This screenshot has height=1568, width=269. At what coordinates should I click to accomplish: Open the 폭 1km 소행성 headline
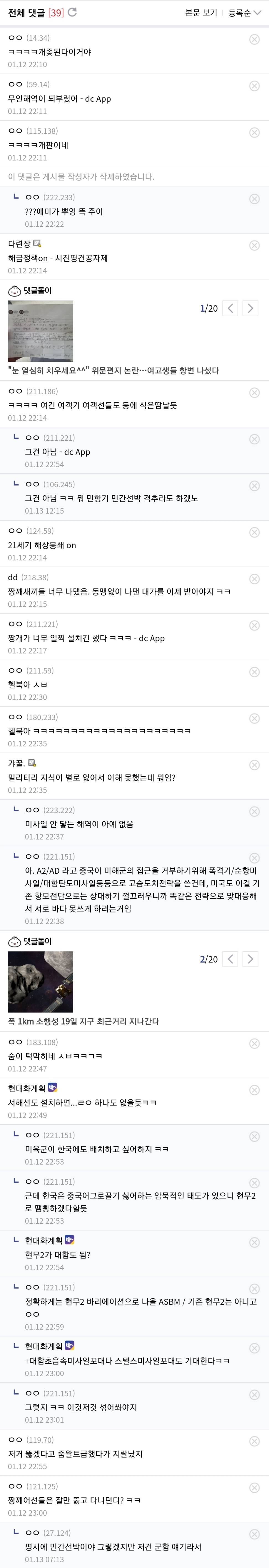tap(84, 1021)
